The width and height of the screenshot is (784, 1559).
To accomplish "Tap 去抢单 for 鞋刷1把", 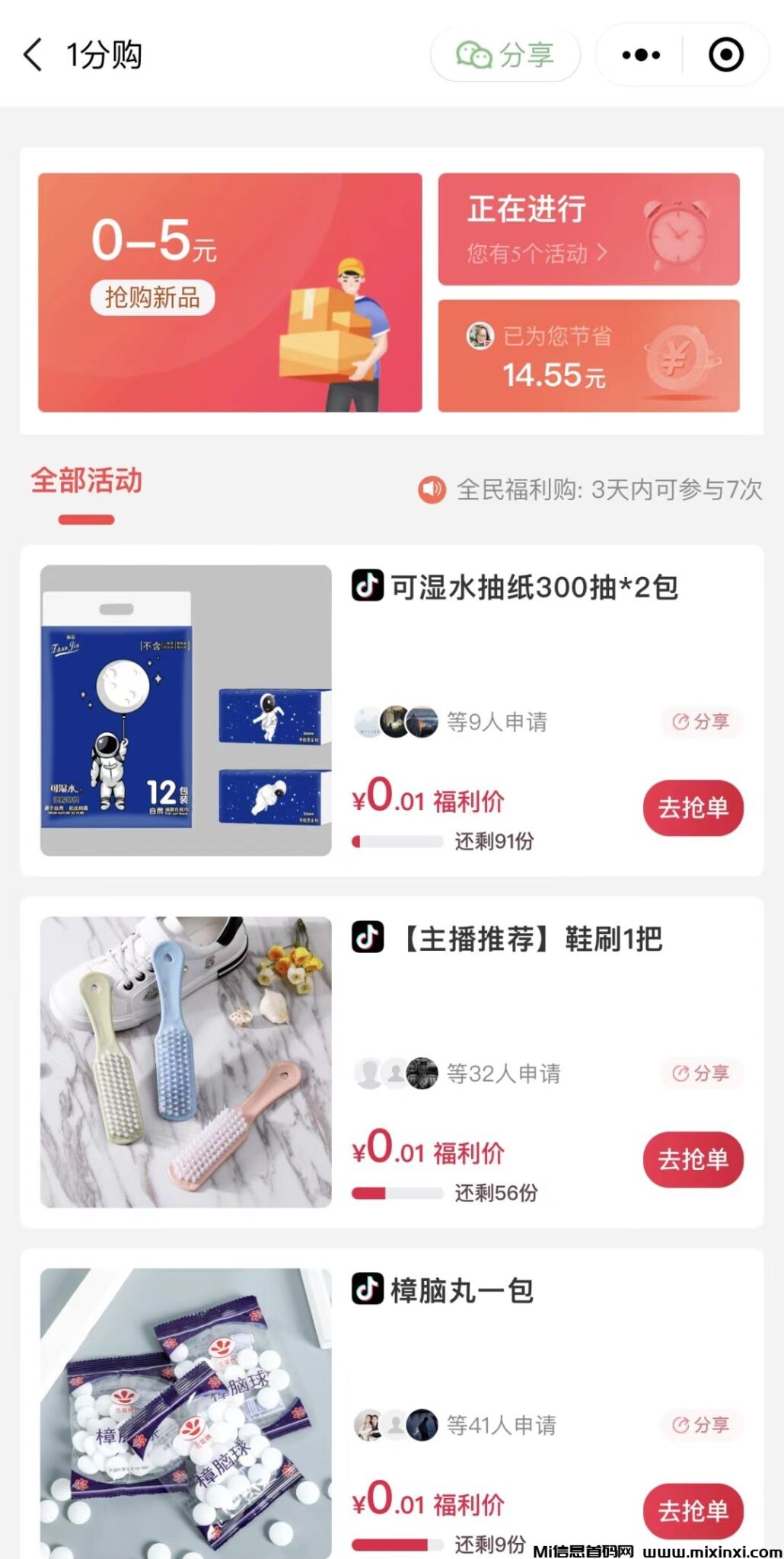I will click(x=693, y=1159).
